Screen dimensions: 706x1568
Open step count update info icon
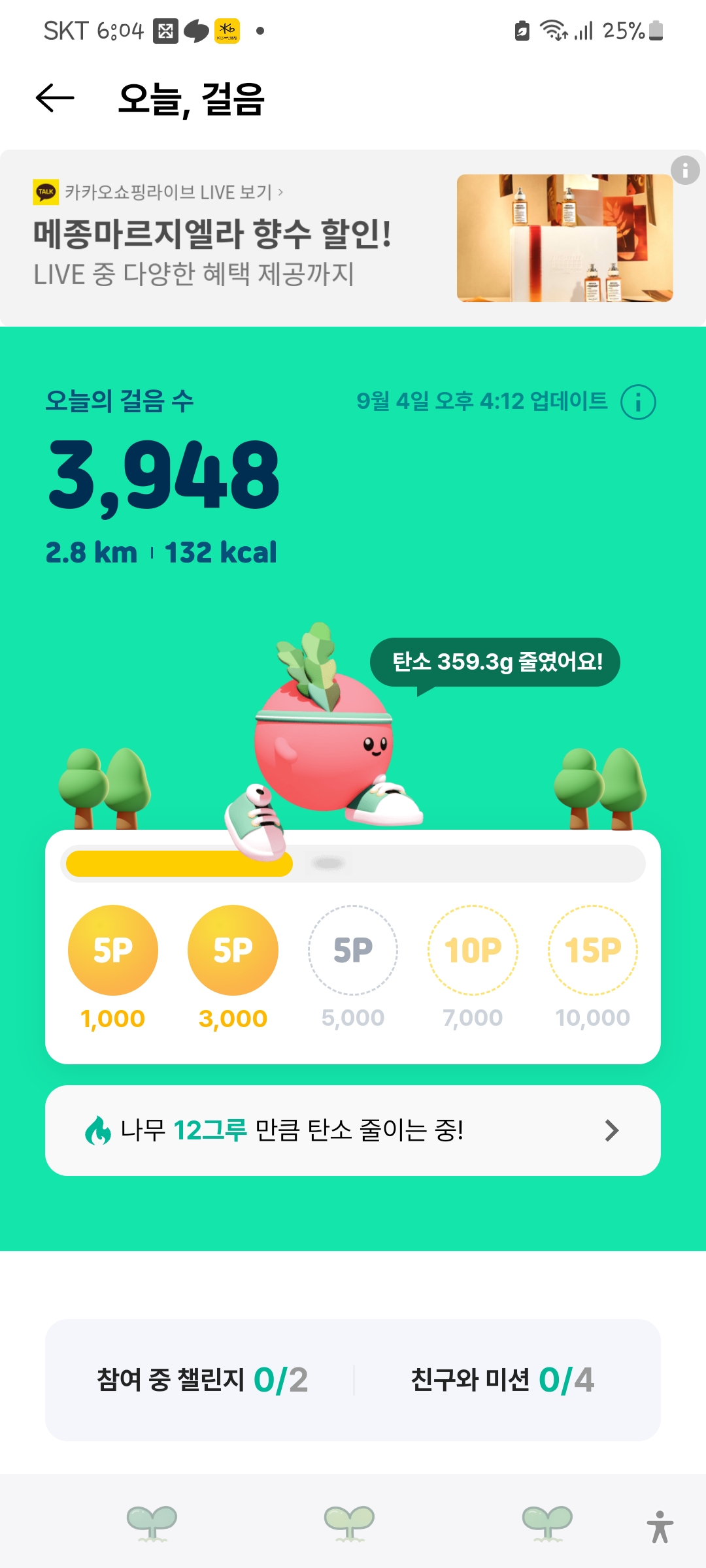point(638,402)
